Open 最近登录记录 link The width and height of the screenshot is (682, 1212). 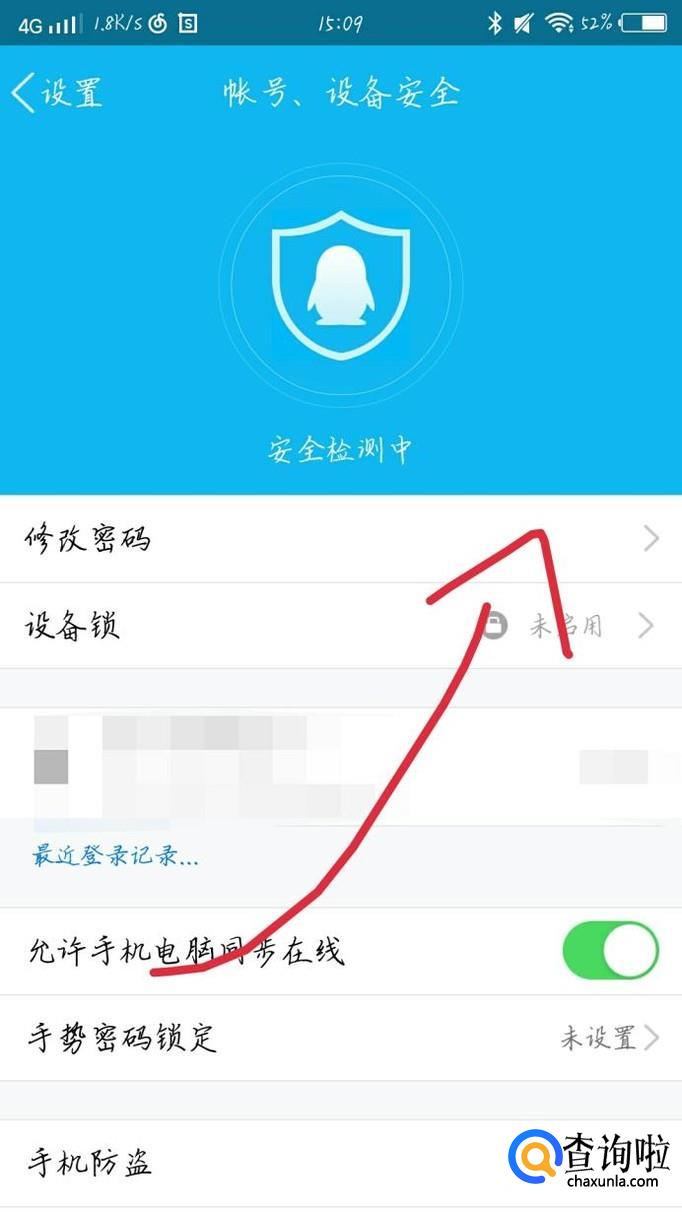point(117,856)
